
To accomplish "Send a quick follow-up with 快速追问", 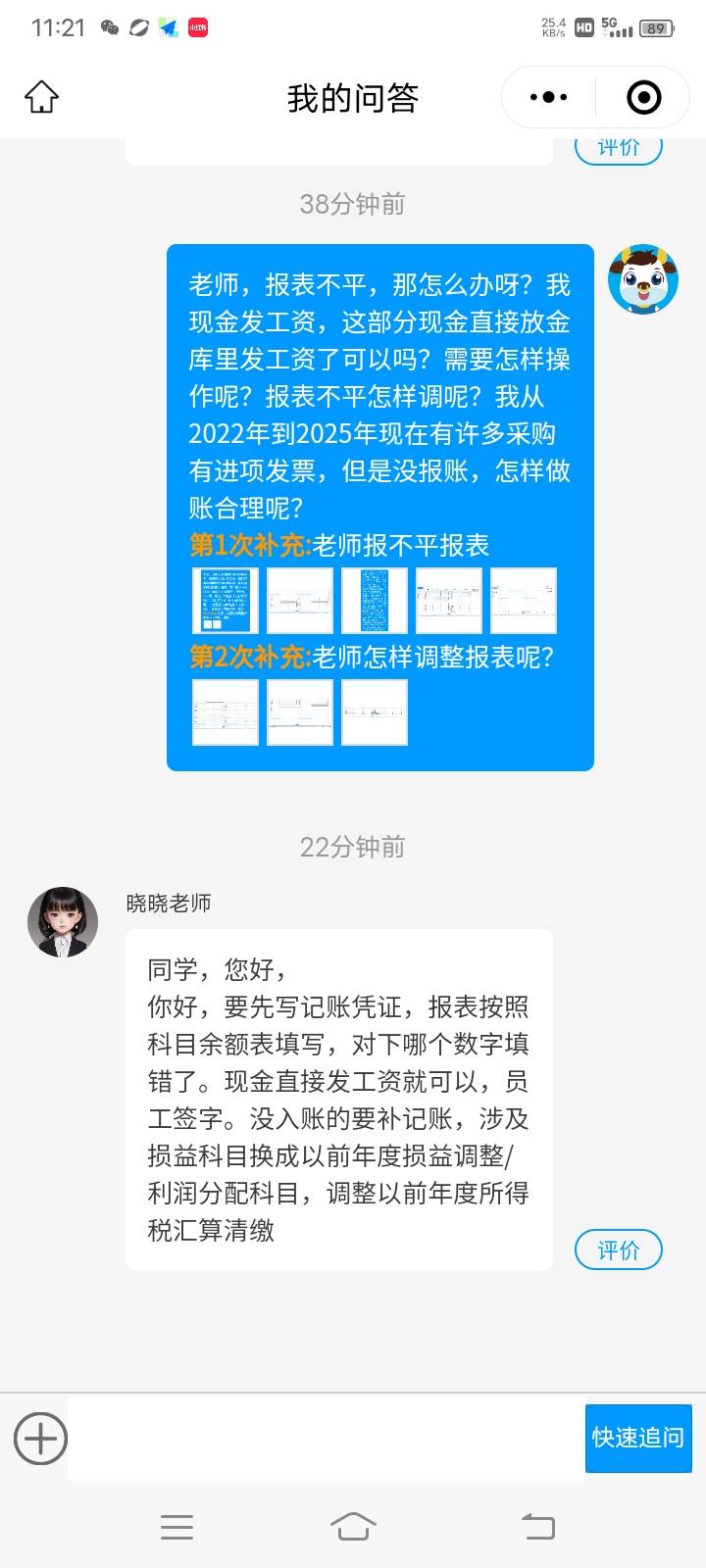I will coord(637,1438).
